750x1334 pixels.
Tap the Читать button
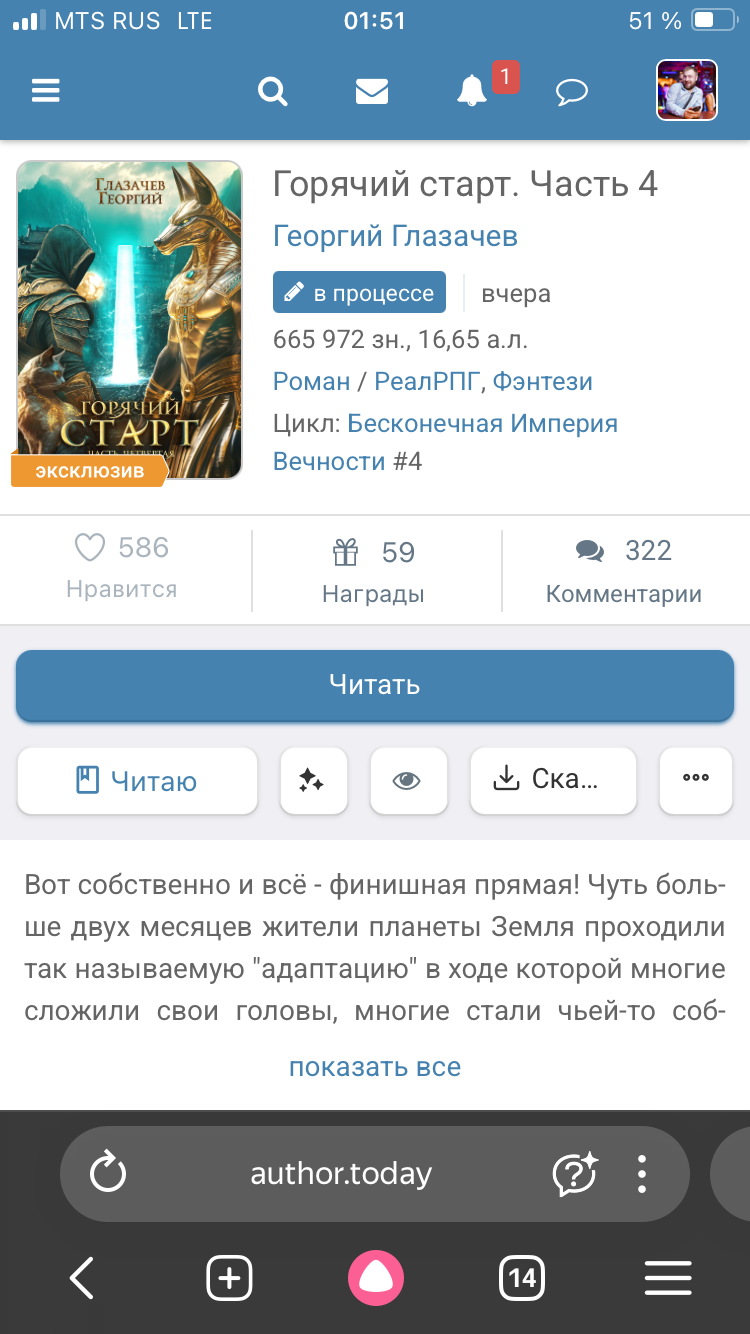[x=375, y=685]
